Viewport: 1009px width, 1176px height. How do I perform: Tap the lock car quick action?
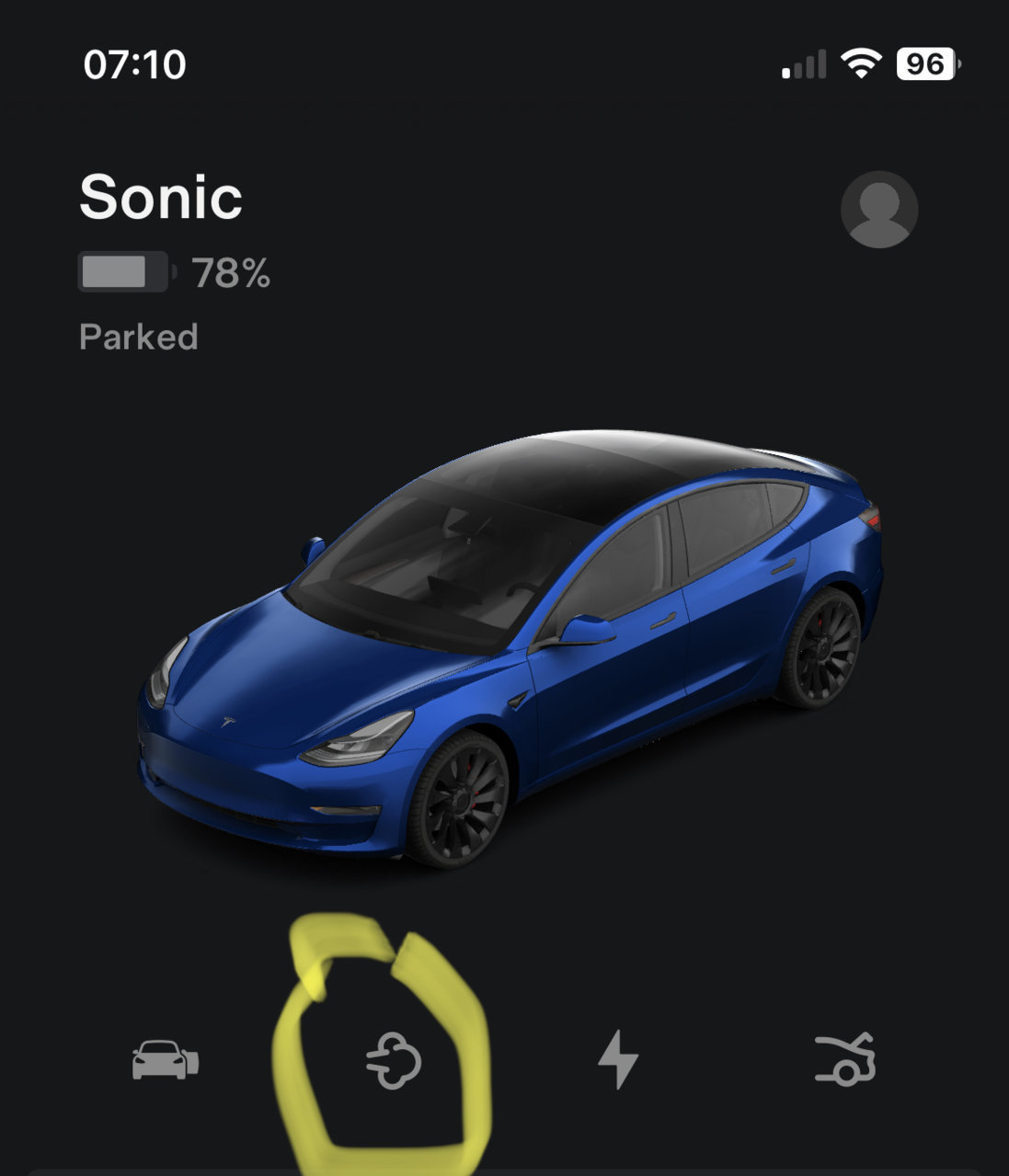(165, 1059)
